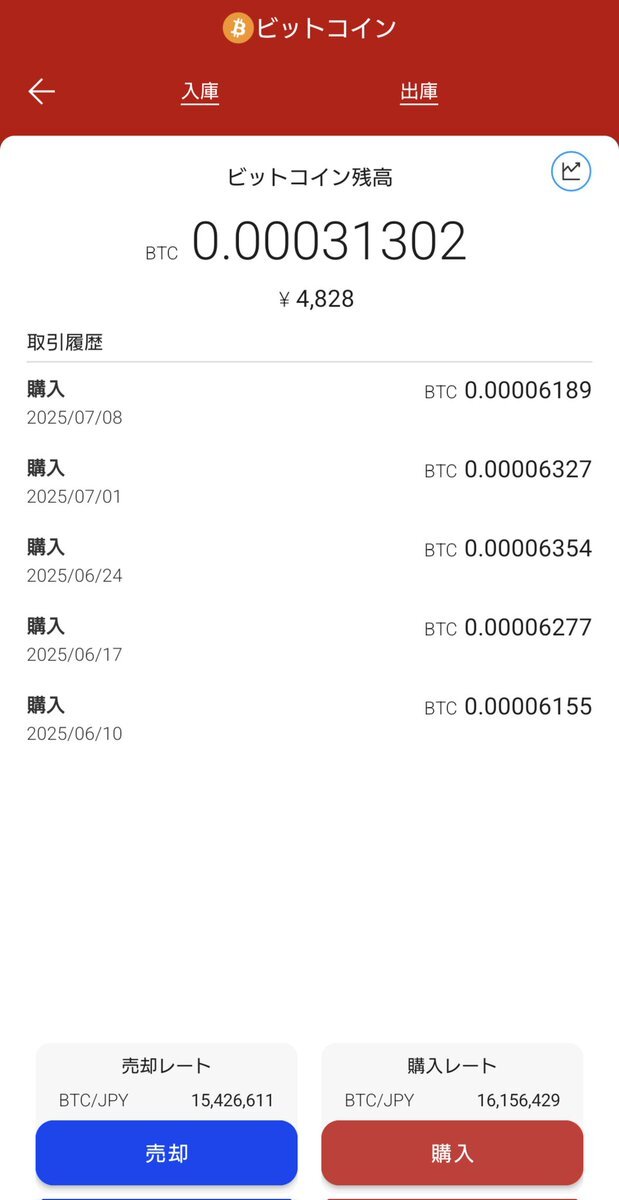Open the 2025/06/17 purchase entry

pos(309,639)
